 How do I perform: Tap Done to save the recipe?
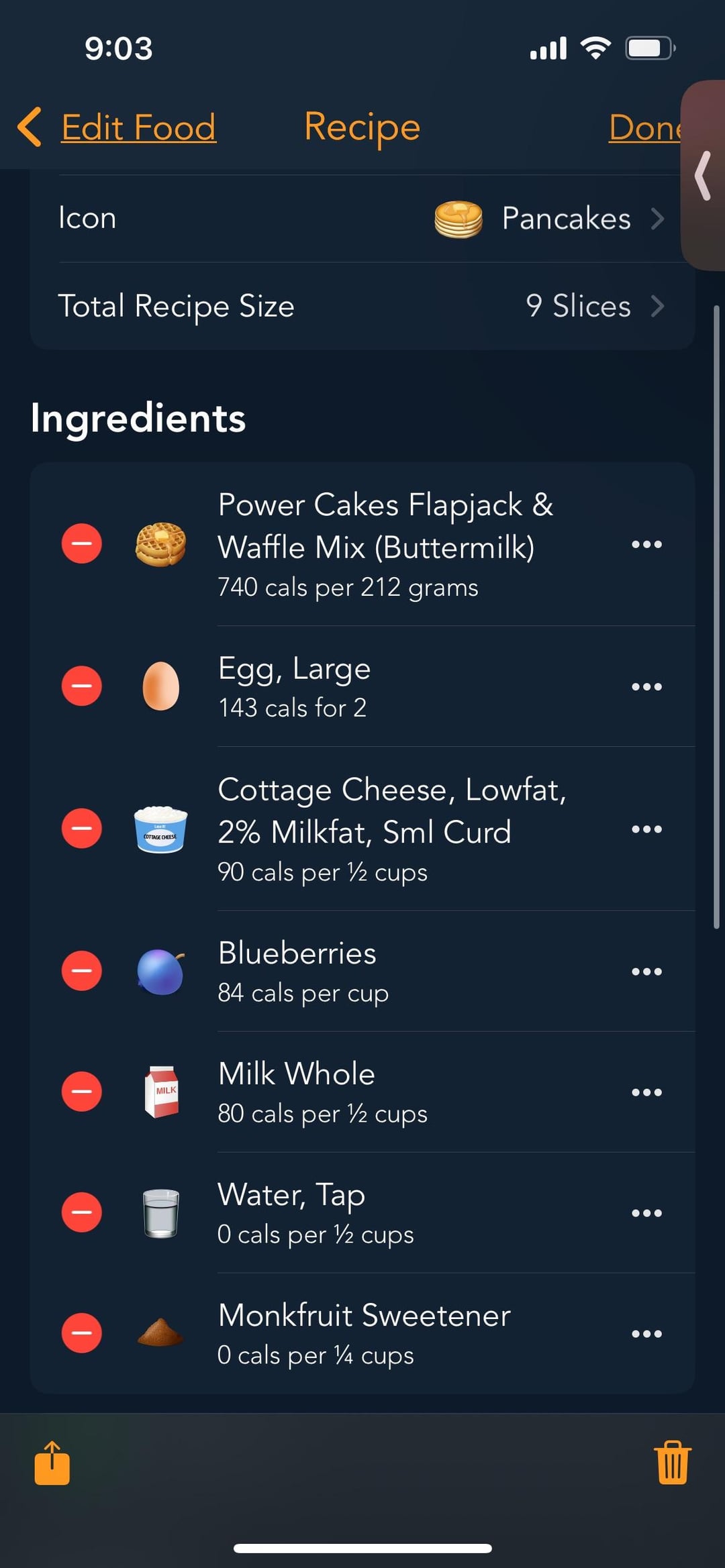click(646, 127)
